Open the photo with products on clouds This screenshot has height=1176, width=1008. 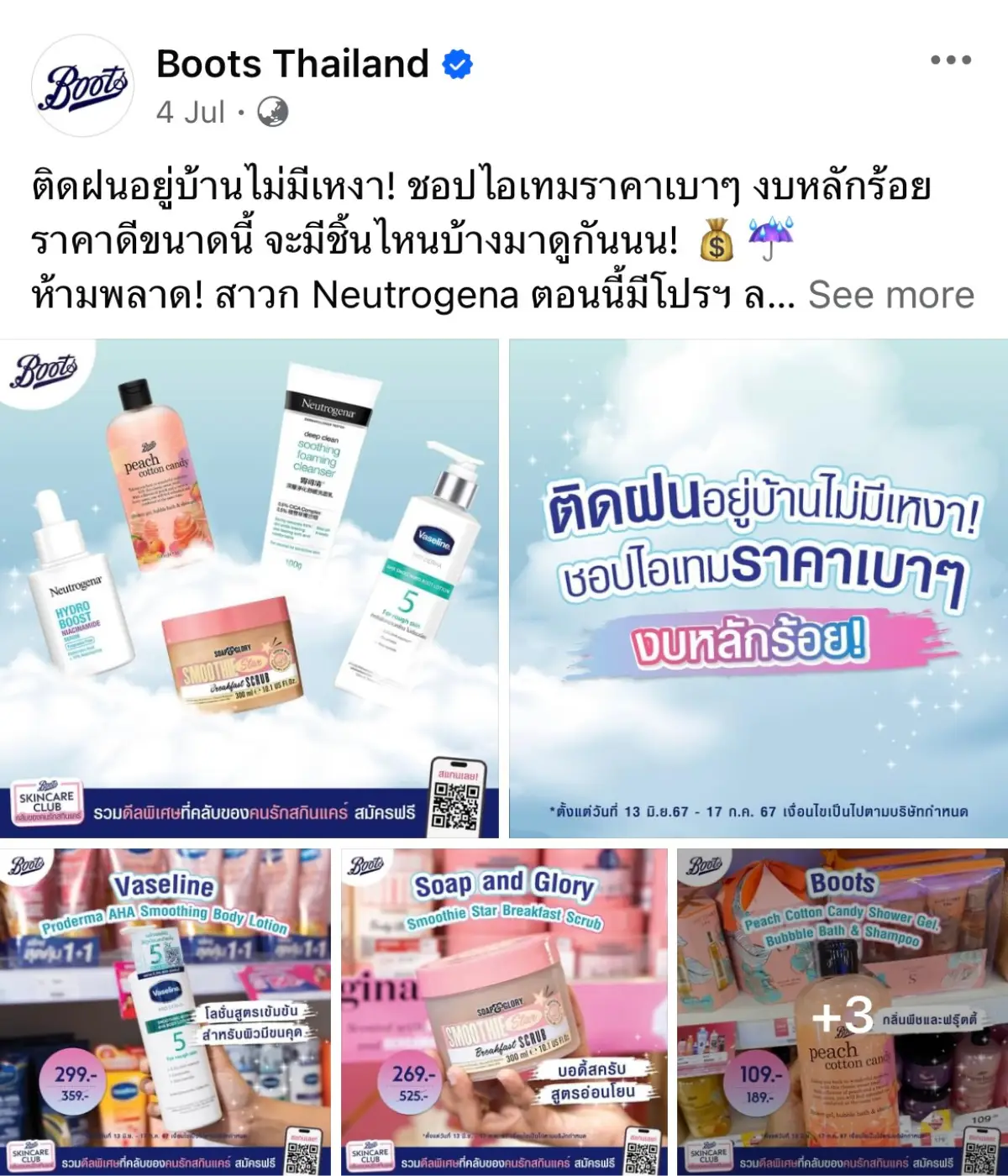tap(249, 588)
